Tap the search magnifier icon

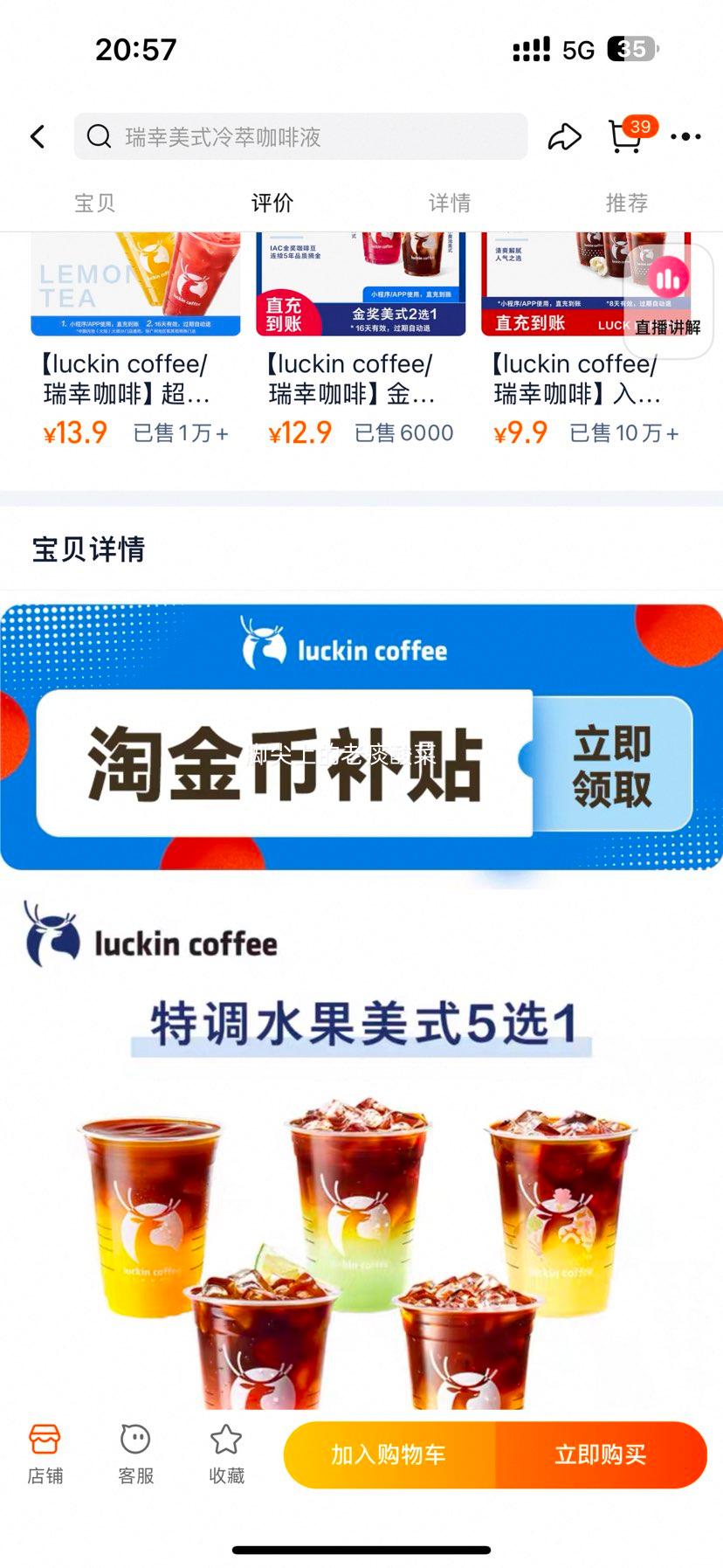(100, 136)
